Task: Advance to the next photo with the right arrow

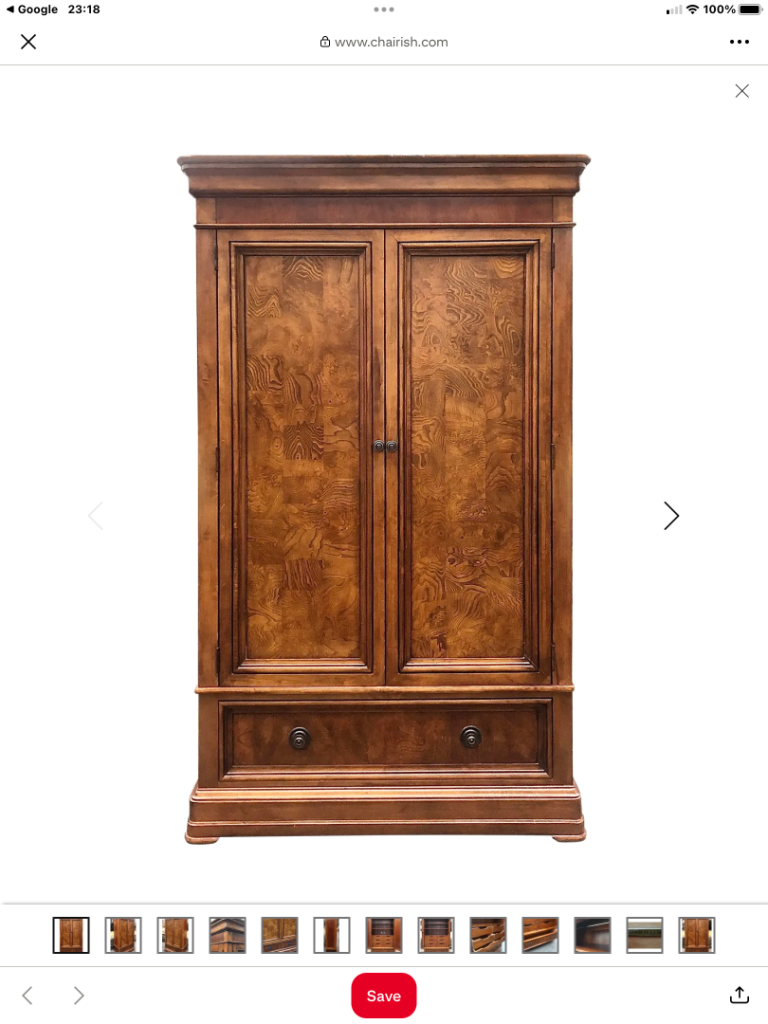Action: pyautogui.click(x=672, y=515)
